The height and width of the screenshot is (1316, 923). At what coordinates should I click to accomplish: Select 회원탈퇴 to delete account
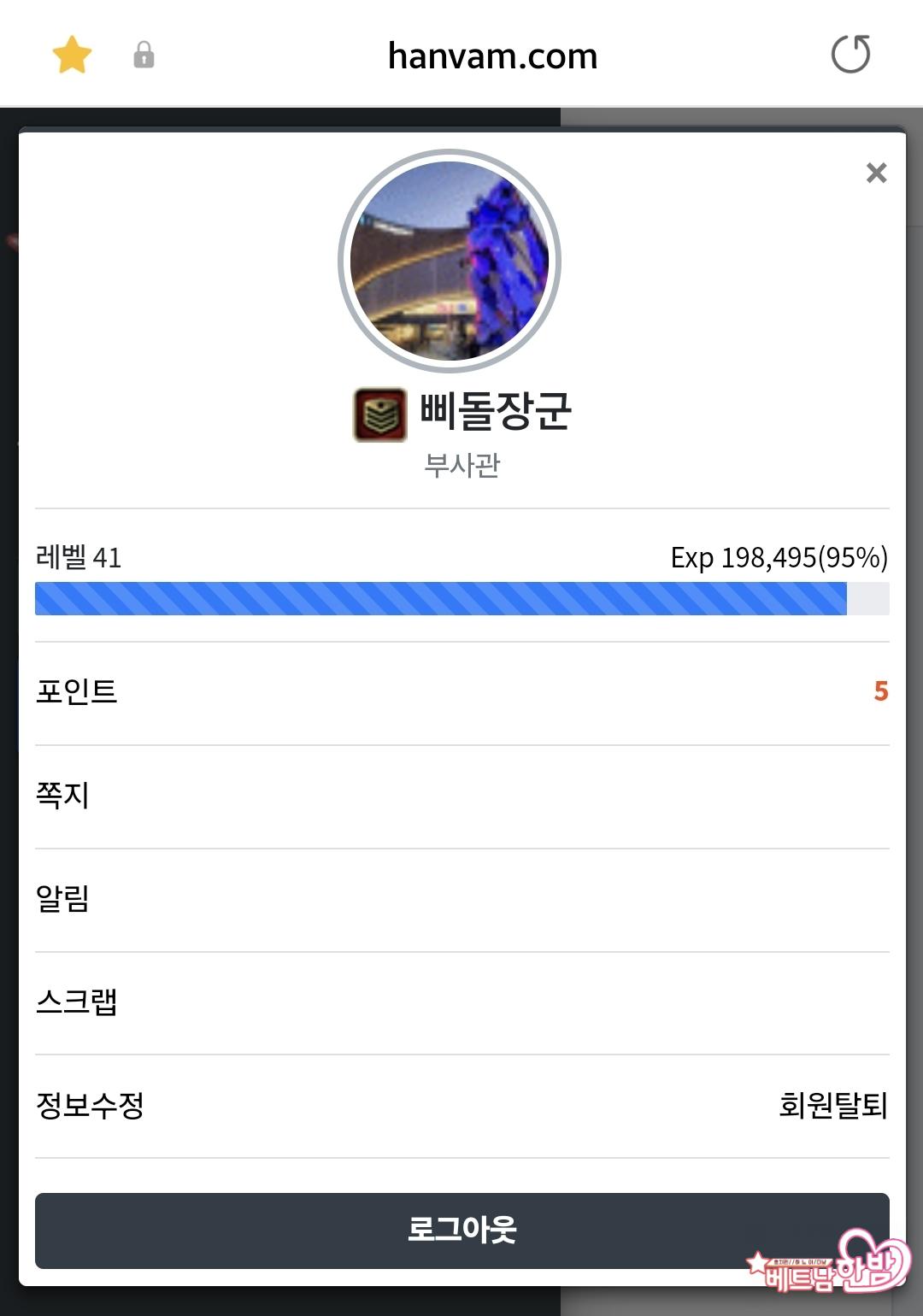[832, 1105]
